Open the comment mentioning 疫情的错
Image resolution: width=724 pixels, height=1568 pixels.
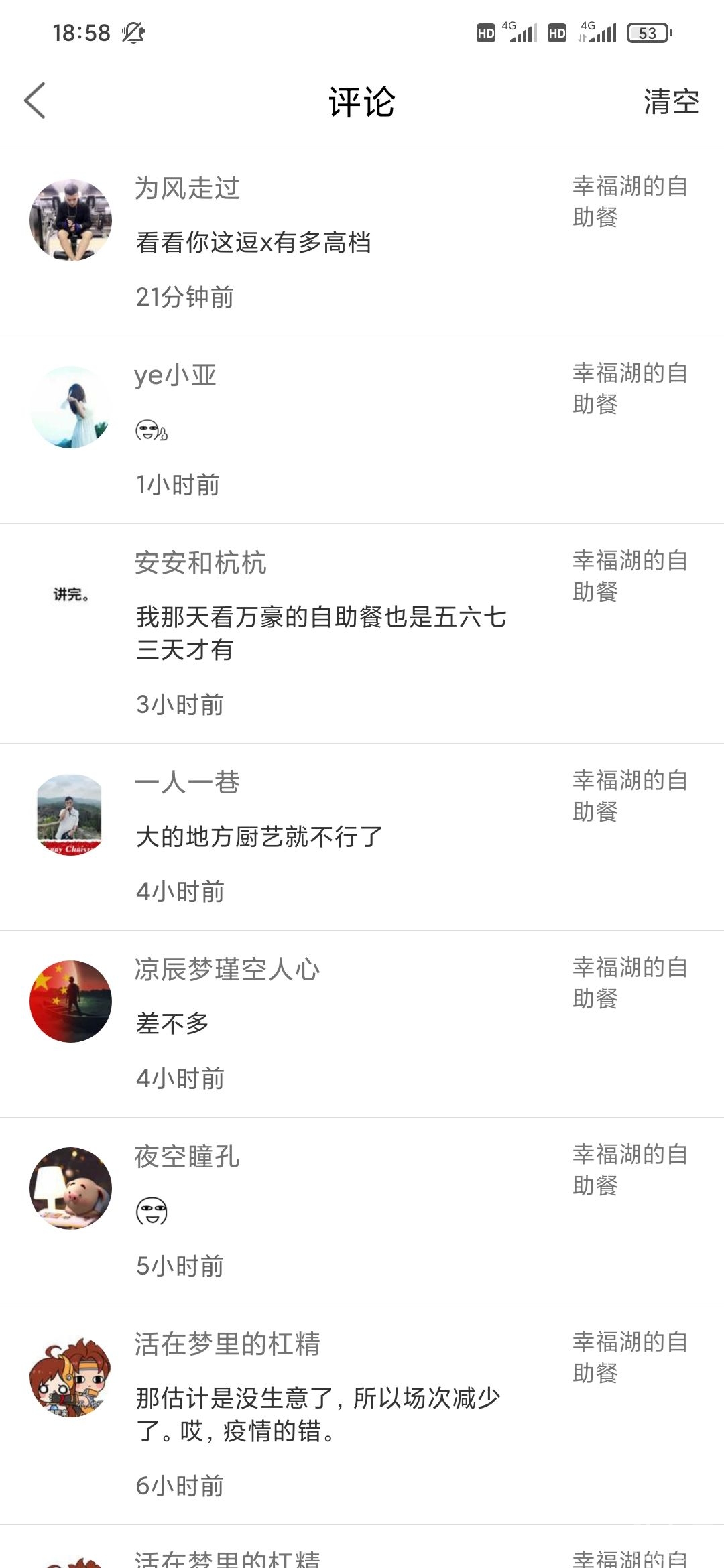(318, 1414)
